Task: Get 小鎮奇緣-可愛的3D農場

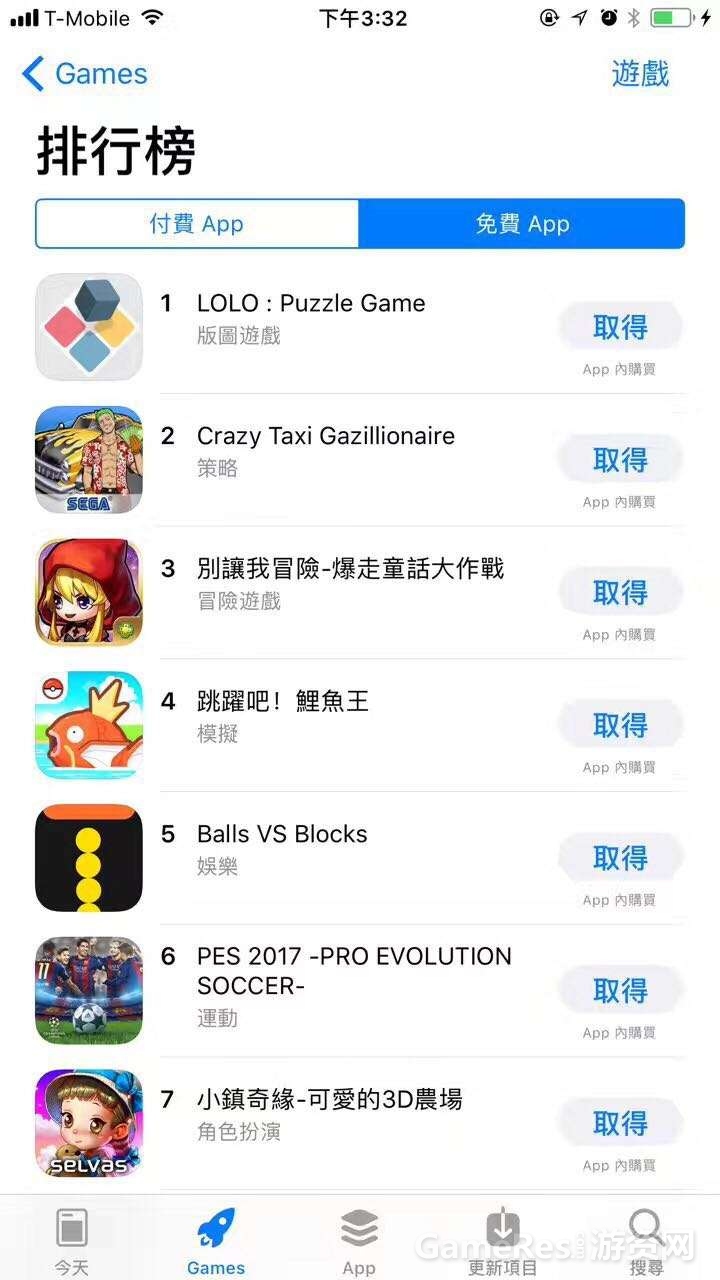Action: point(620,1124)
